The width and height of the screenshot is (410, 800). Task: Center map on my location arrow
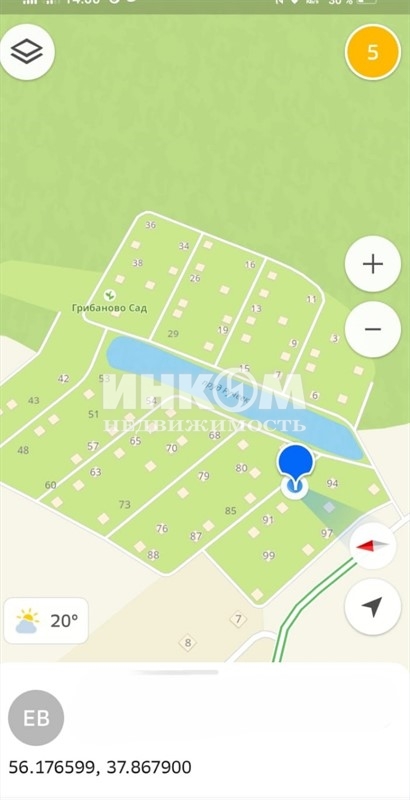point(373,607)
